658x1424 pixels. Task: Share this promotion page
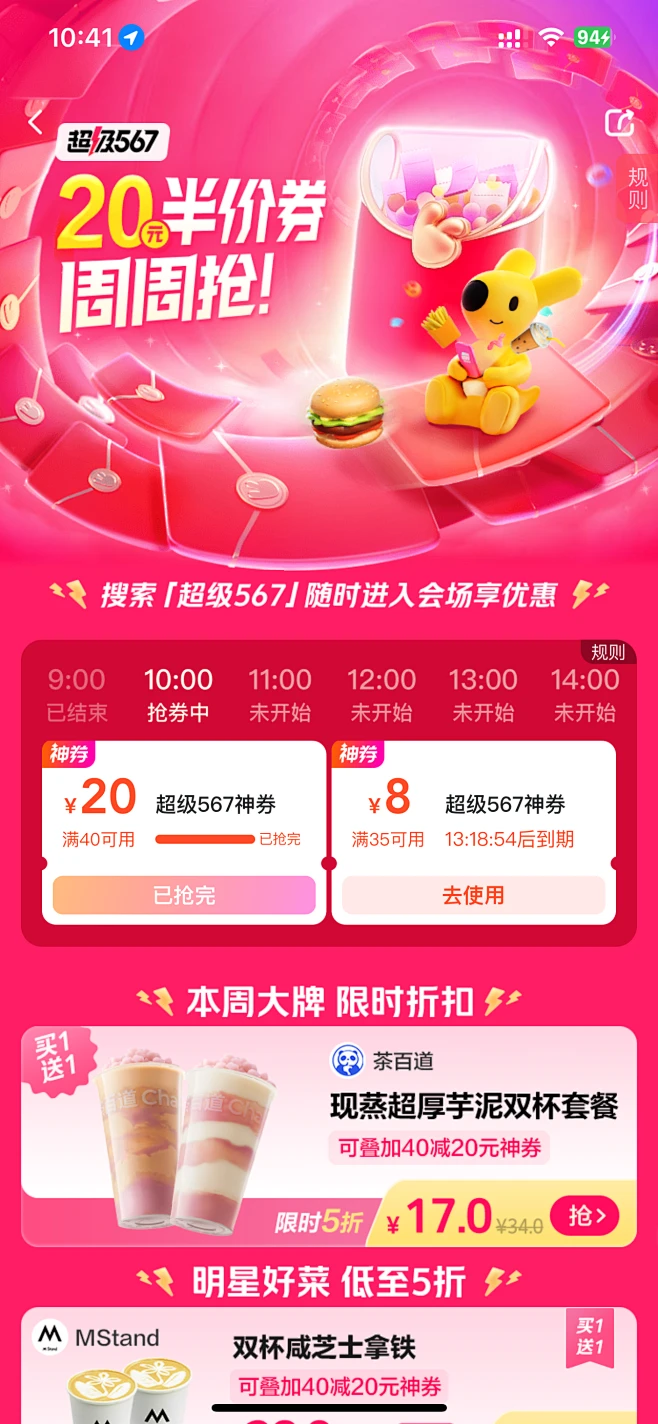coord(620,123)
